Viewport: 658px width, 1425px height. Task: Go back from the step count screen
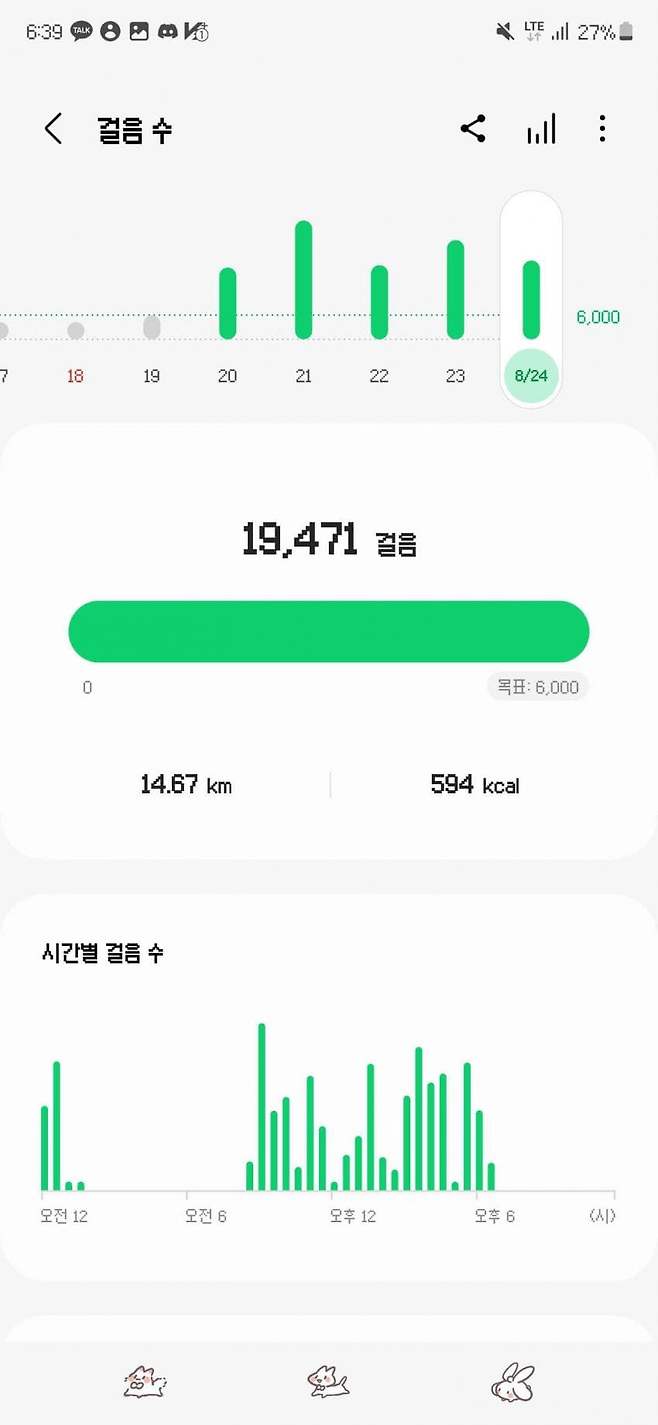click(54, 129)
